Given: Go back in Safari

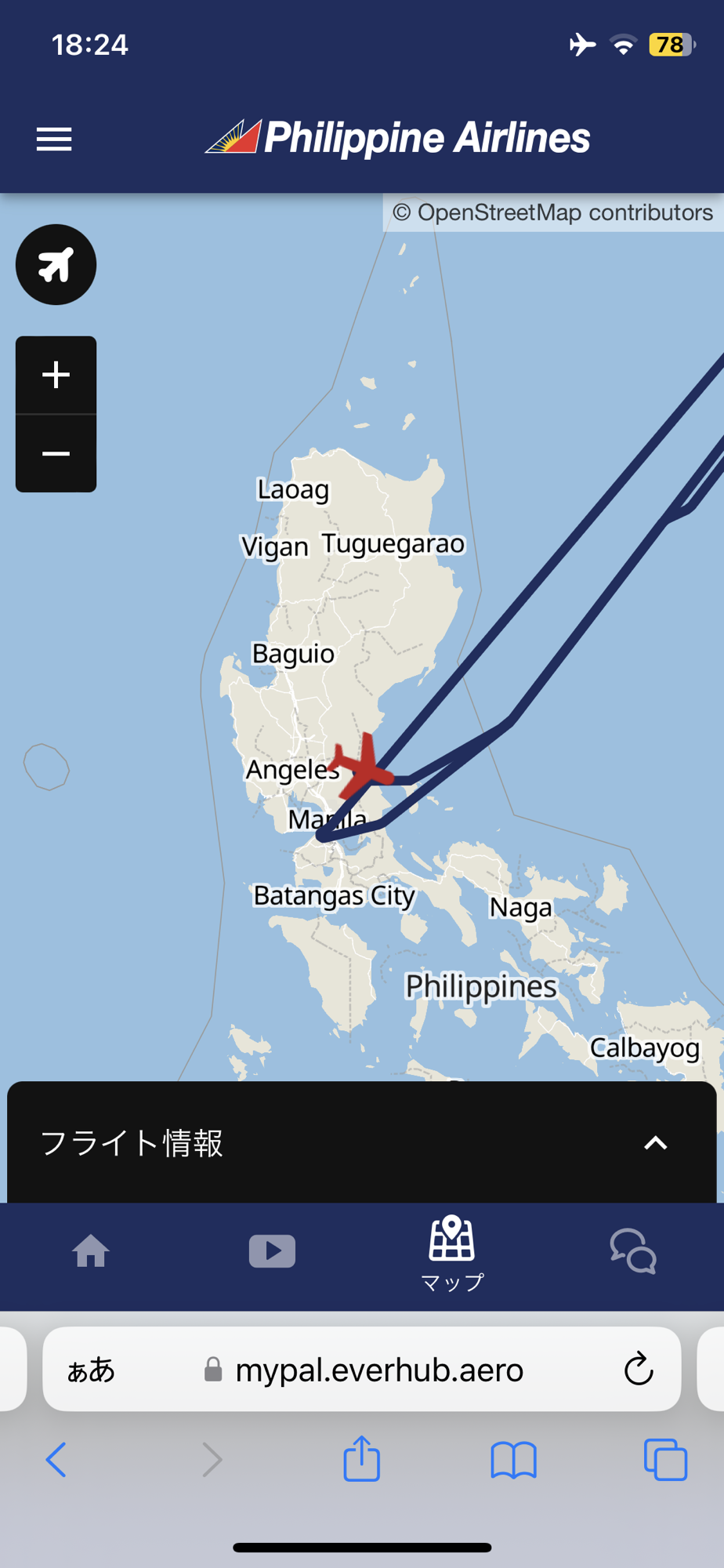Looking at the screenshot, I should [56, 1460].
